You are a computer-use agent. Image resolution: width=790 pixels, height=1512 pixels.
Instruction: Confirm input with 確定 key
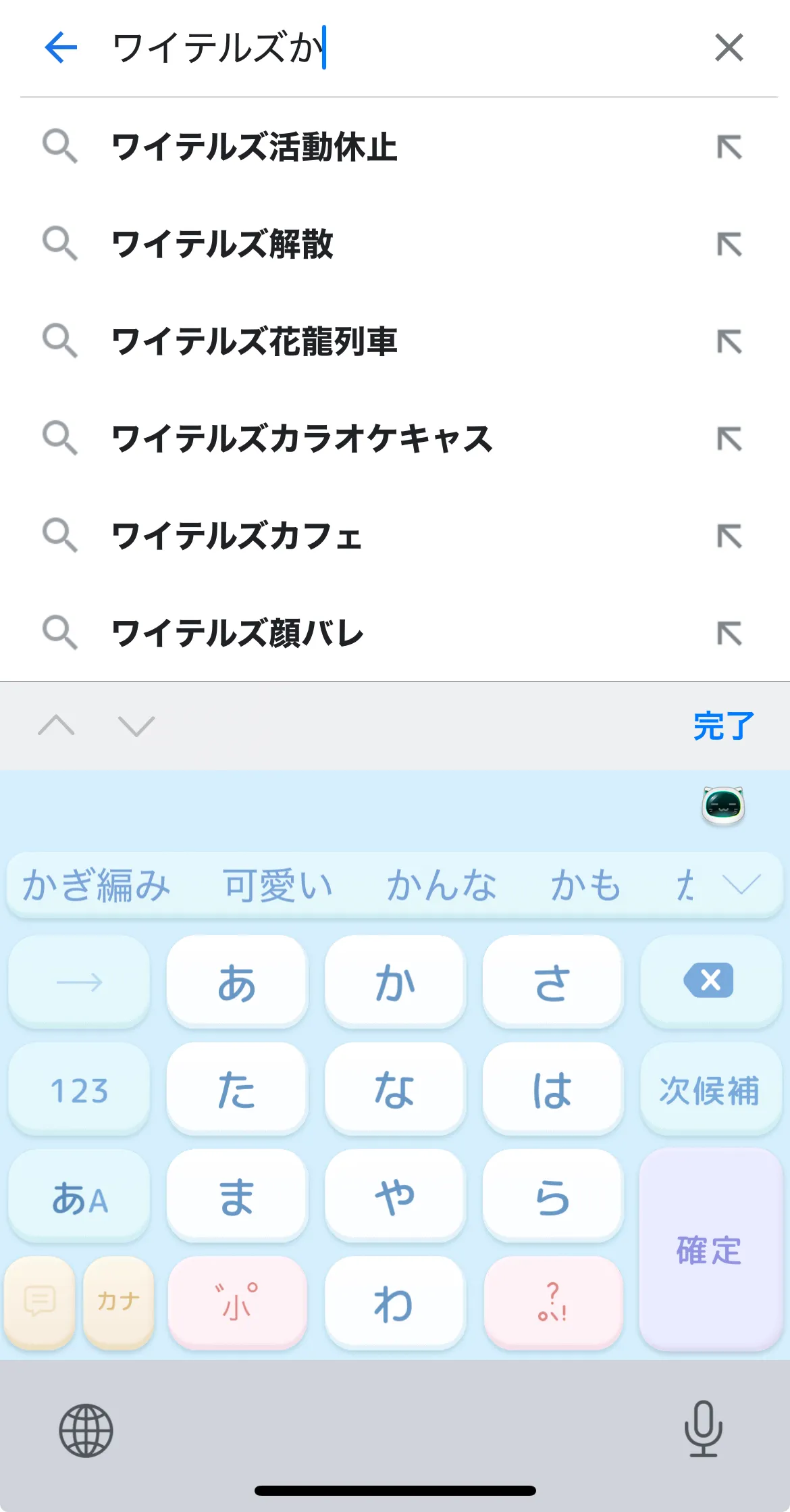point(709,1250)
